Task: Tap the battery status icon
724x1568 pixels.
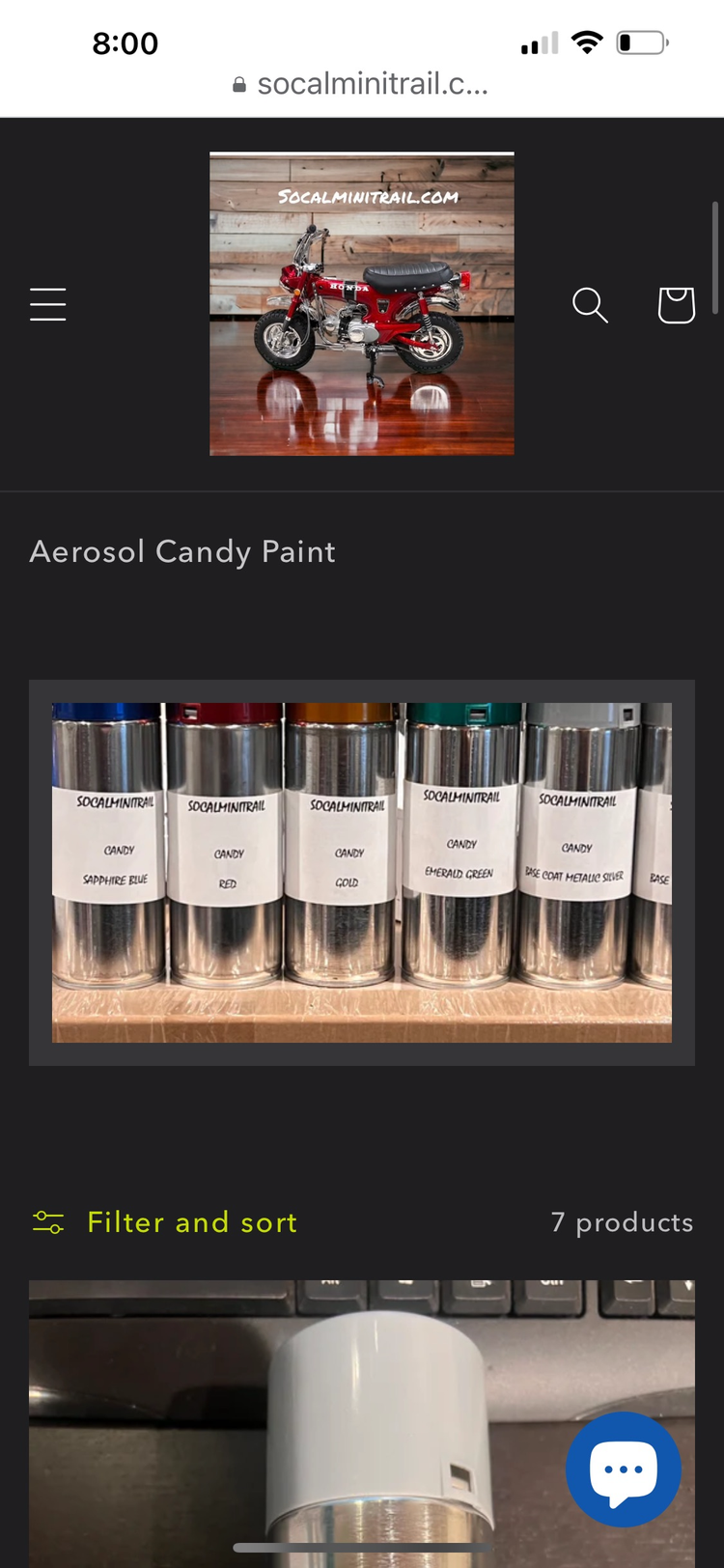Action: (x=640, y=42)
